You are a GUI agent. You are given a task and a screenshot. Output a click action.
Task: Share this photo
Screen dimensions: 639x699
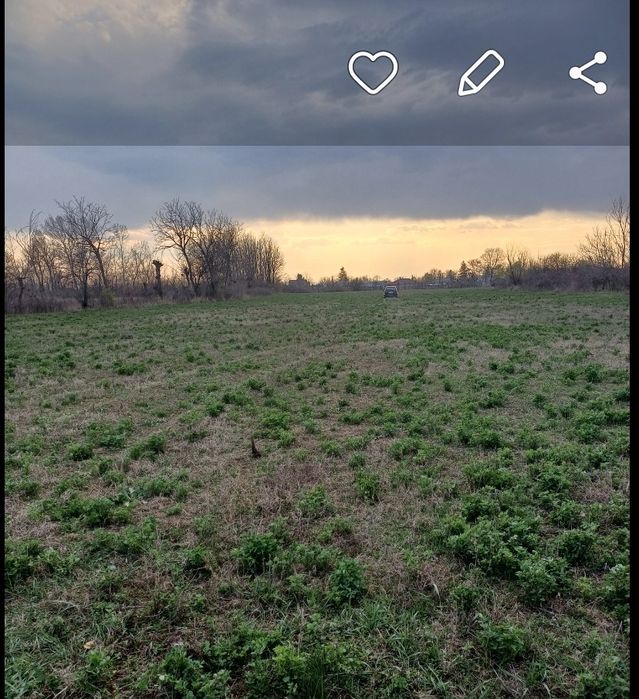pyautogui.click(x=588, y=73)
